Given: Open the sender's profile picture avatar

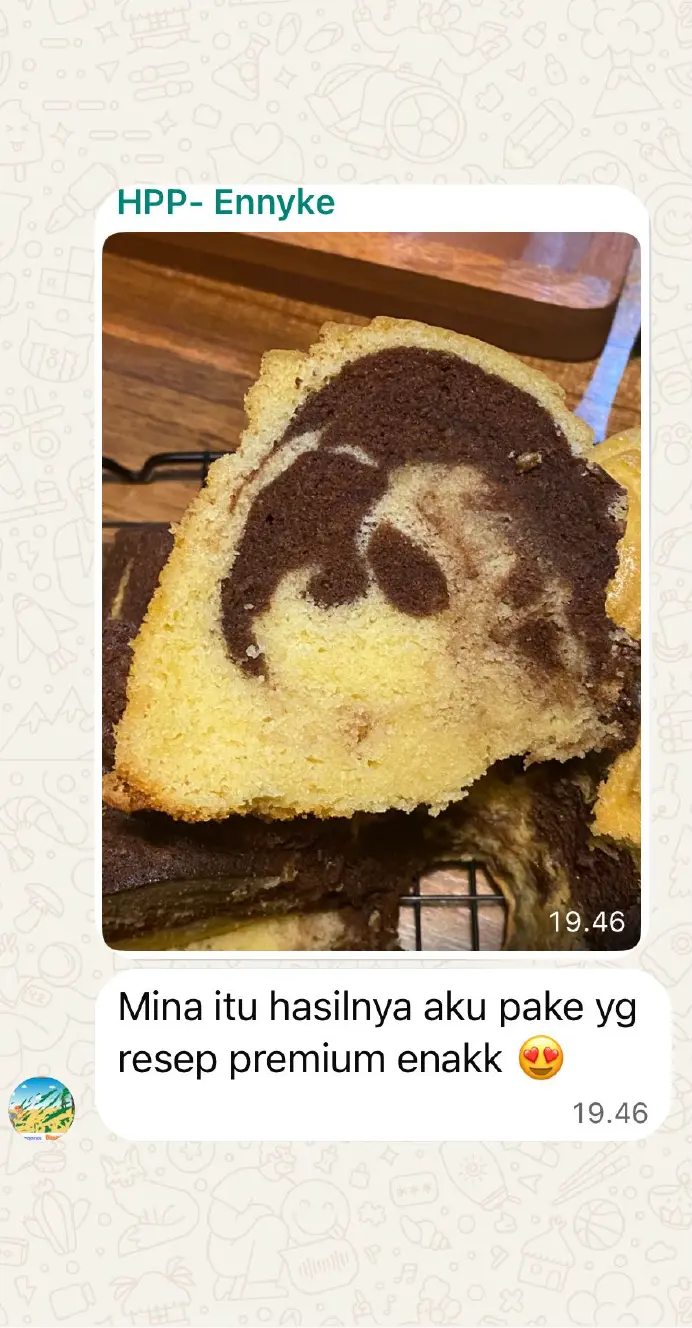Looking at the screenshot, I should click(x=41, y=1109).
